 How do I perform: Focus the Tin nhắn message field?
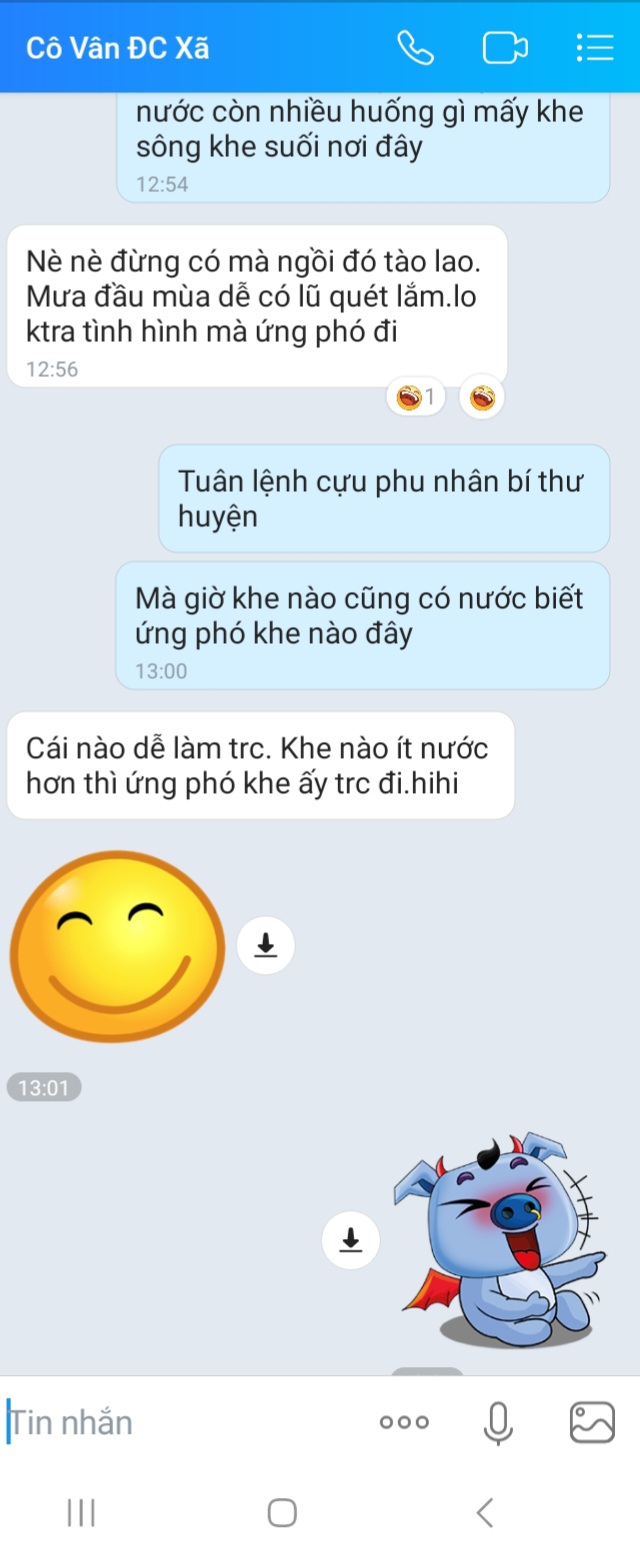click(180, 1422)
